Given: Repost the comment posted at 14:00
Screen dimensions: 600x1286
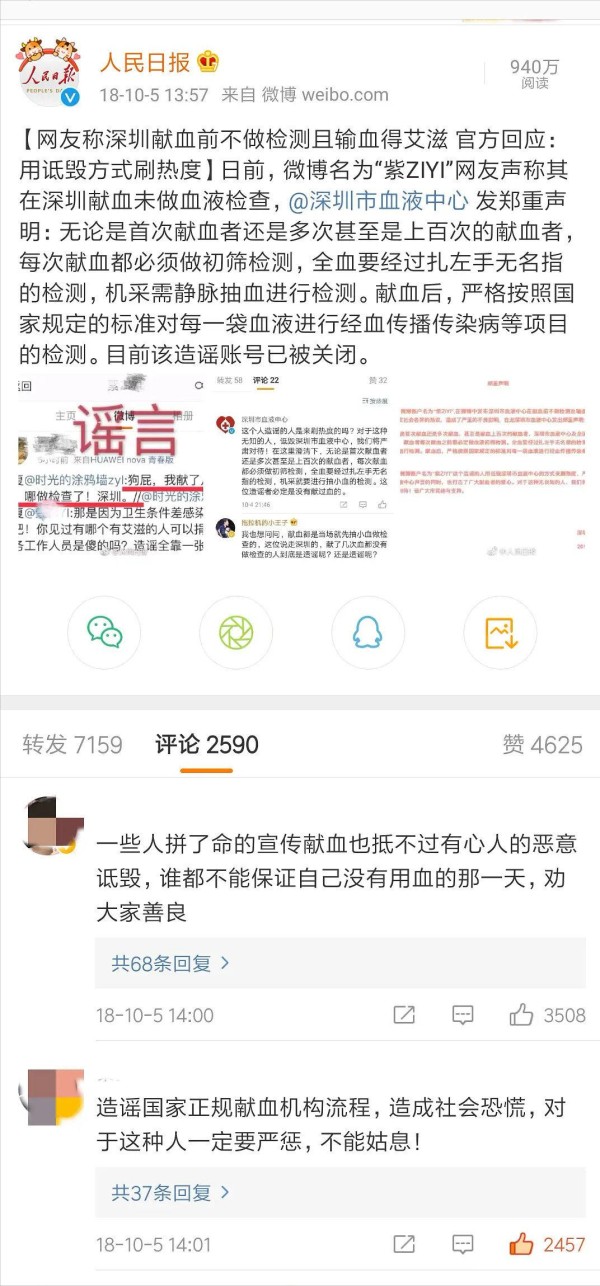Looking at the screenshot, I should [x=404, y=1015].
